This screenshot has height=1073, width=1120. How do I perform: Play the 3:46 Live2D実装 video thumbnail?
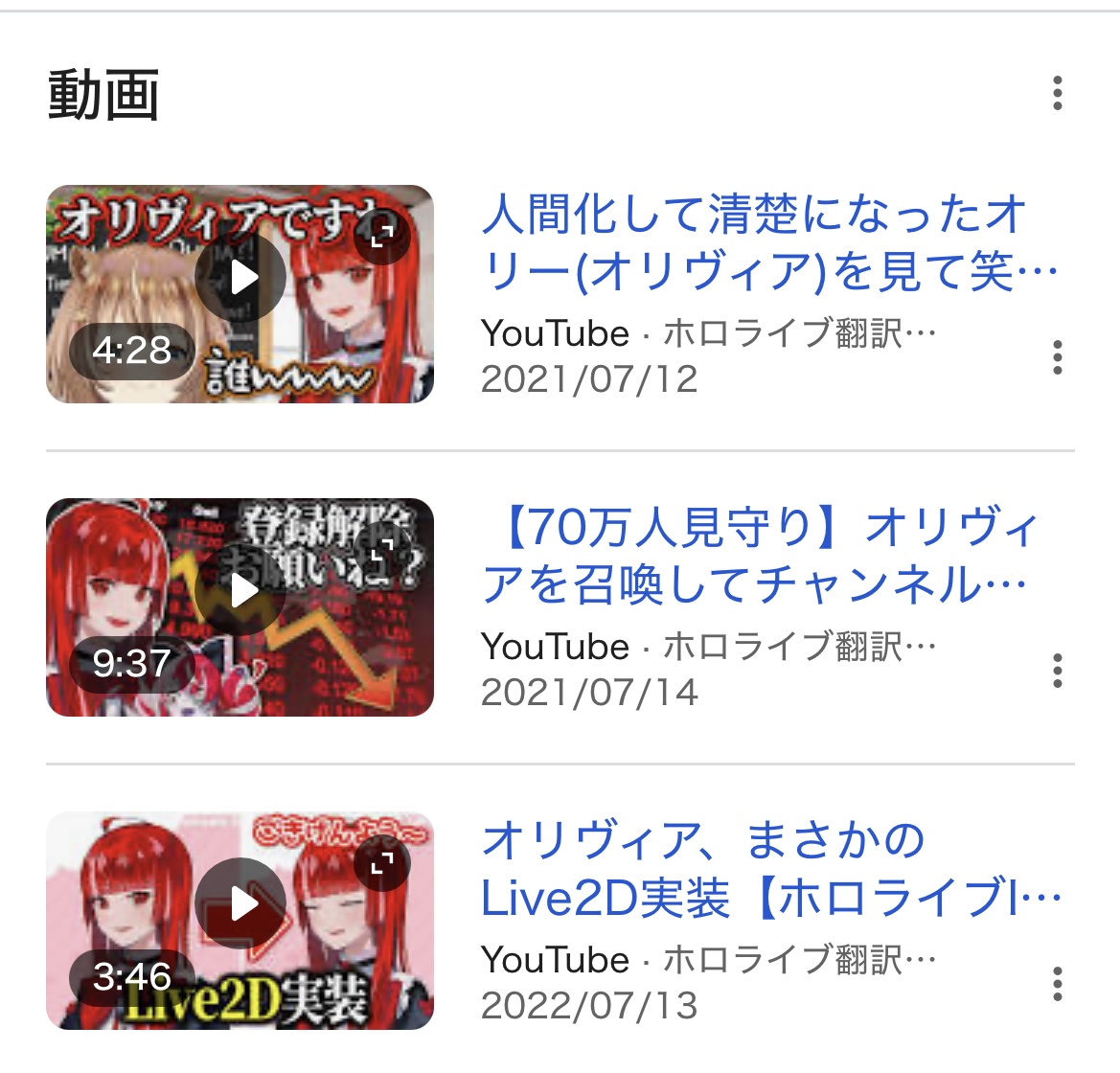click(240, 904)
